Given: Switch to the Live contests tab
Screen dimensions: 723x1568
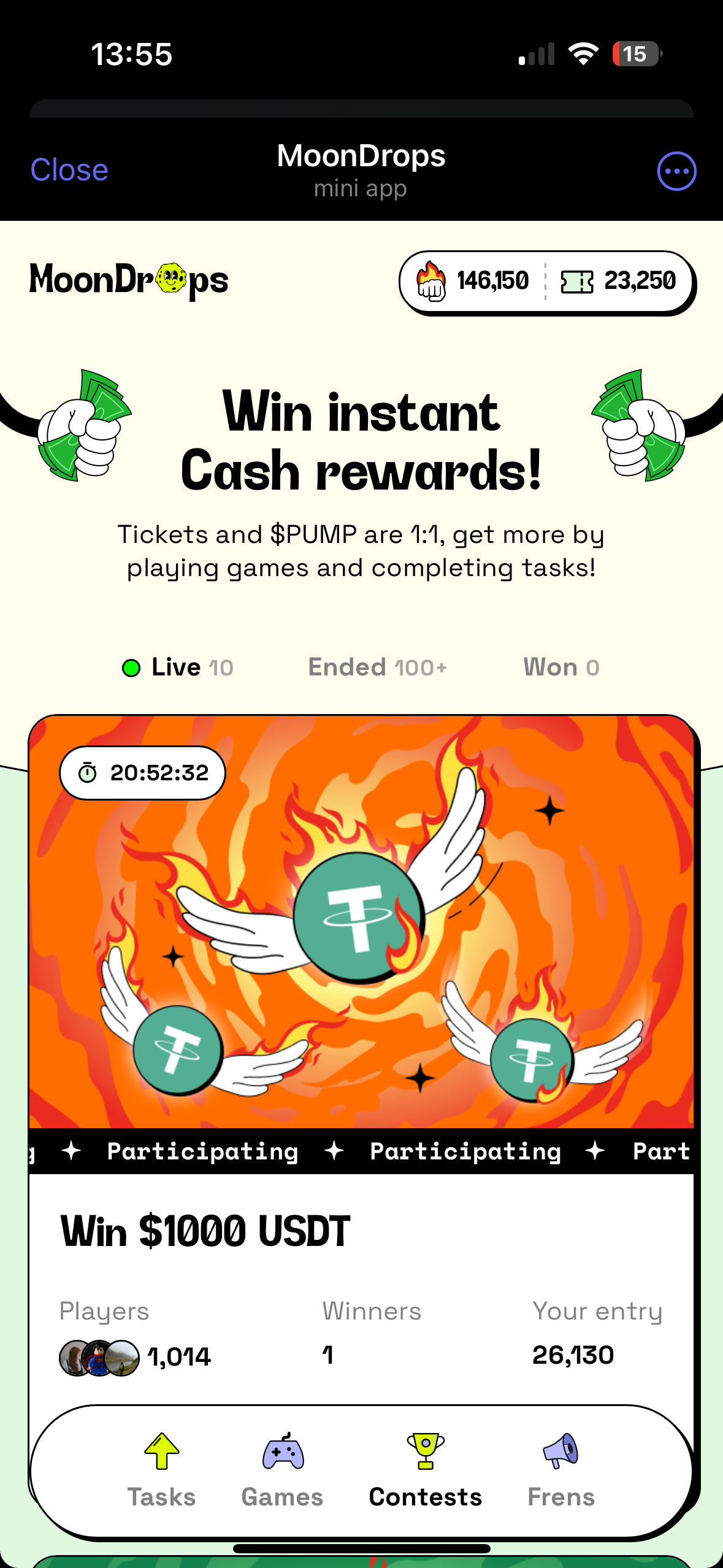Looking at the screenshot, I should [178, 667].
